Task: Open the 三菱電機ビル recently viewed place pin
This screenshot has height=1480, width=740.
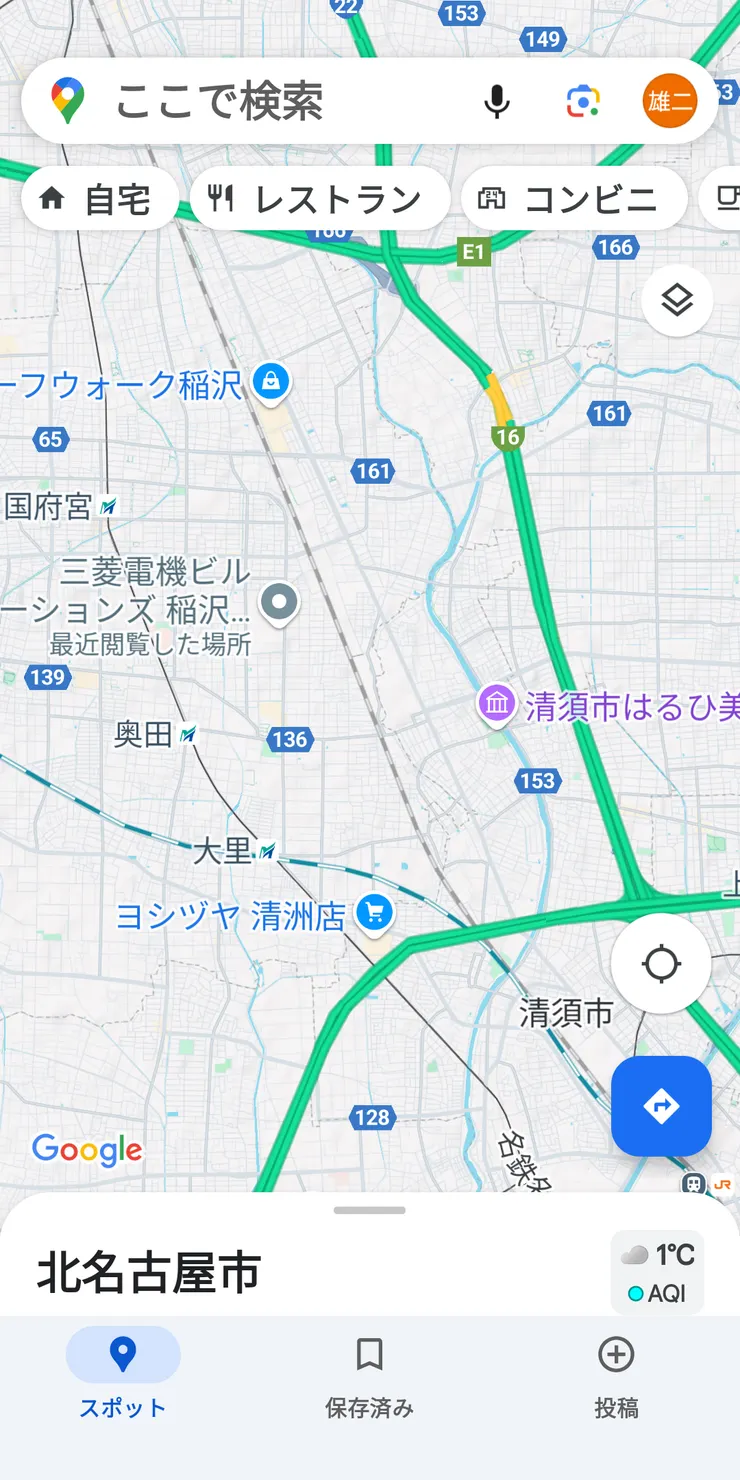Action: (x=279, y=603)
